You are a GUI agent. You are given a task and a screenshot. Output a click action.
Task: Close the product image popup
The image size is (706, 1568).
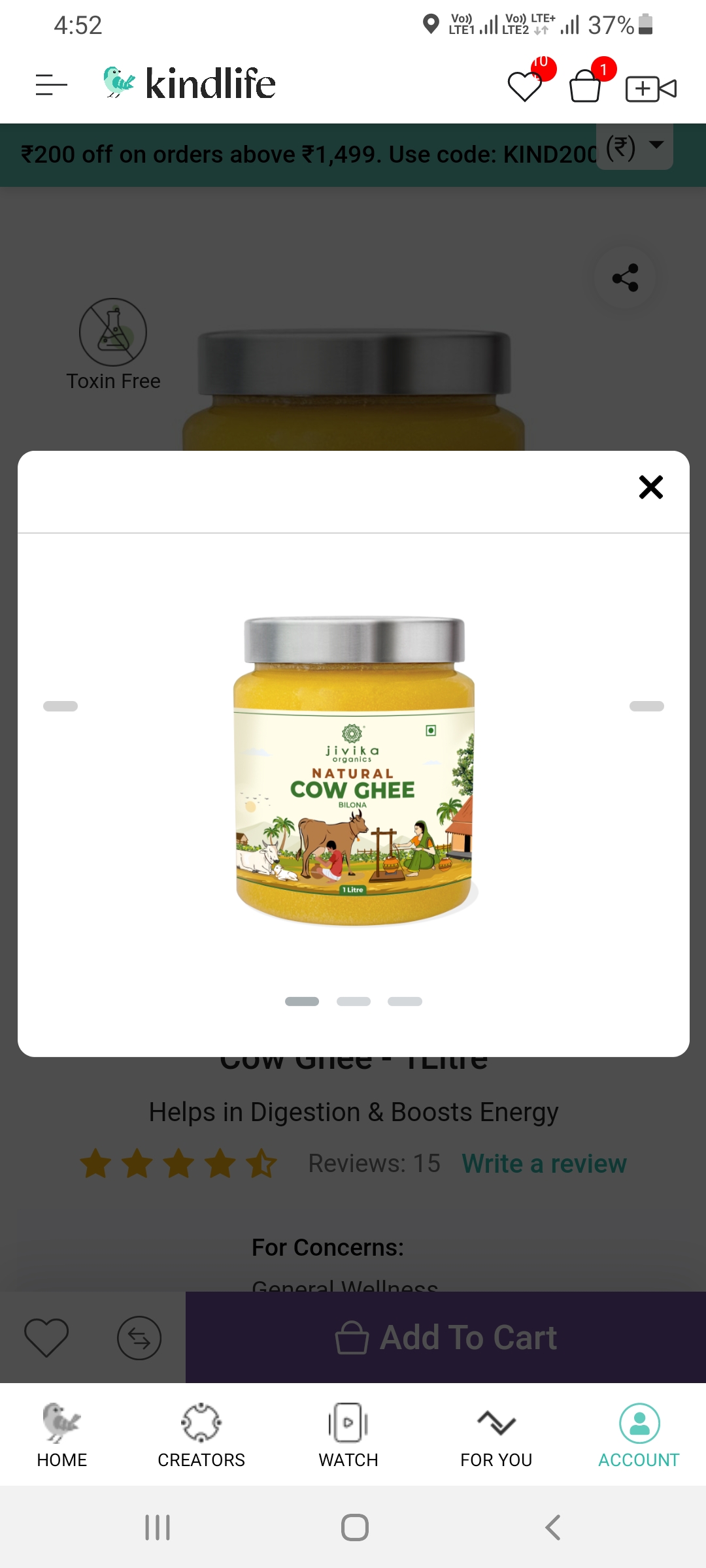650,487
